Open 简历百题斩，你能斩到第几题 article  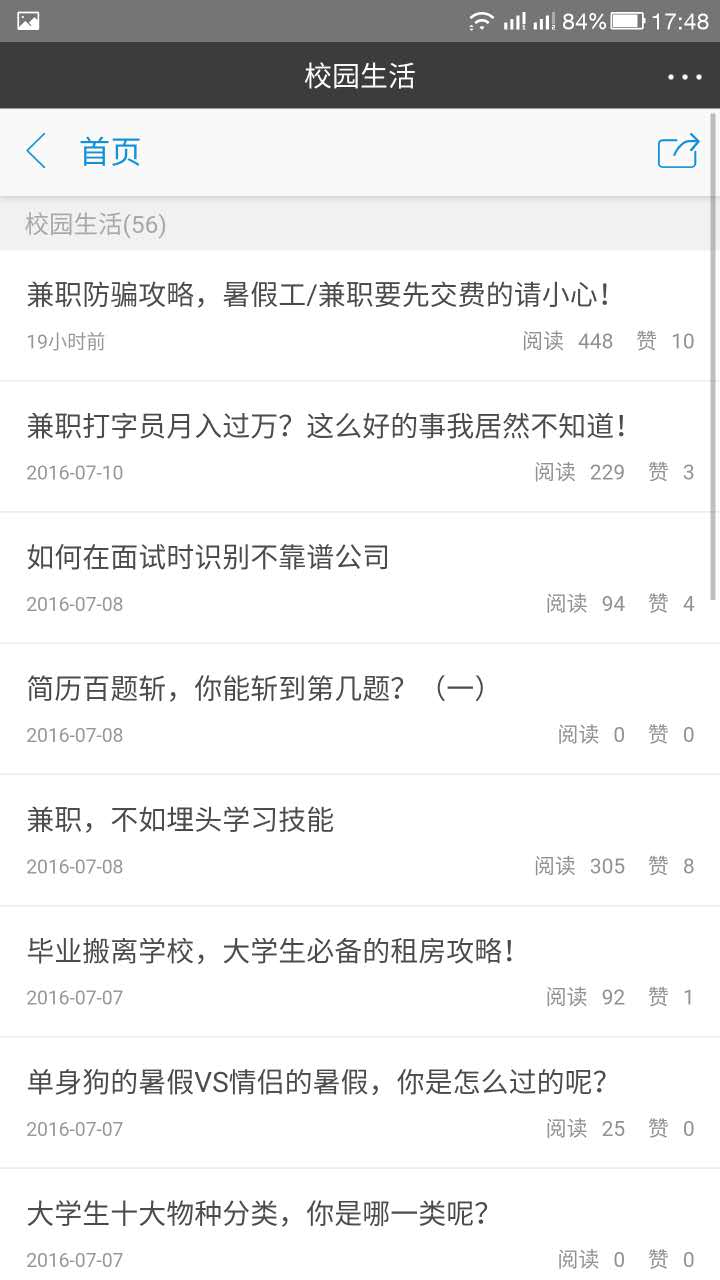[256, 689]
